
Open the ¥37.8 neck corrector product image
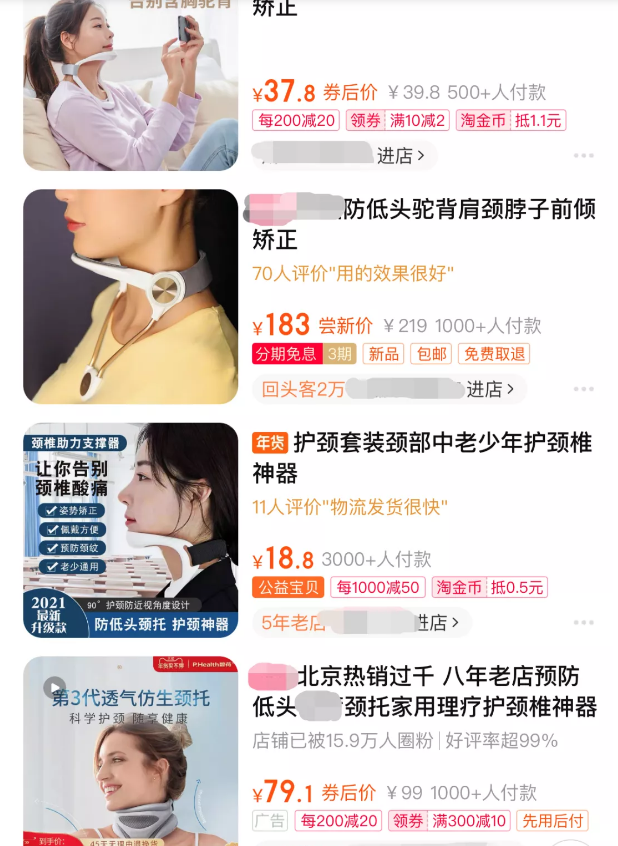pos(130,85)
